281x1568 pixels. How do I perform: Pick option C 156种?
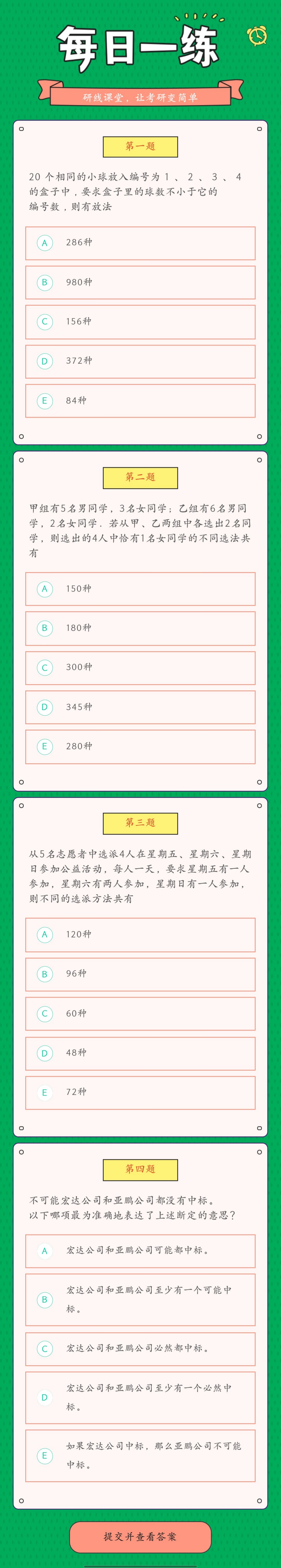point(140,321)
